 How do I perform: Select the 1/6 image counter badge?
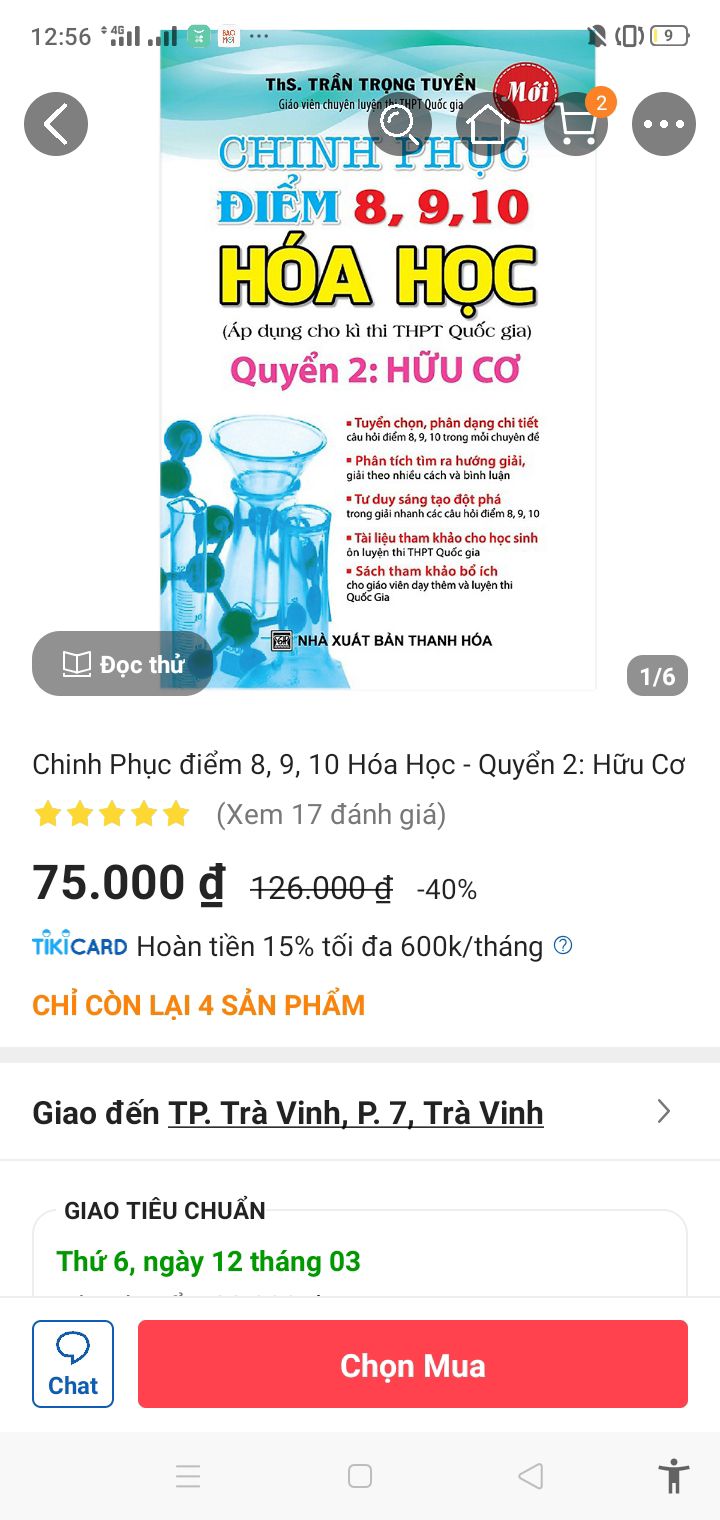coord(655,675)
